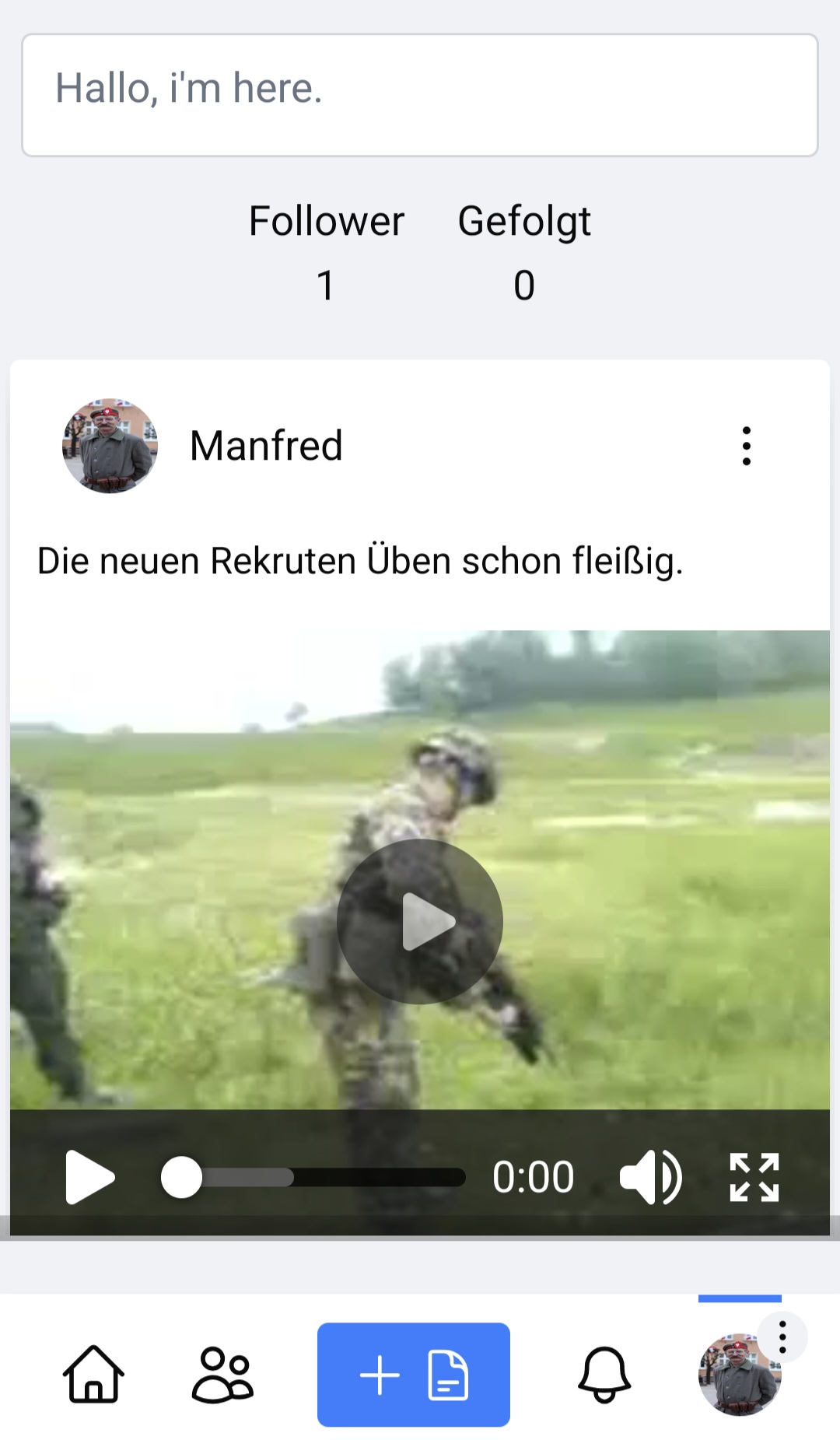The image size is (840, 1440).
Task: Tap the "Hallo, i'm here." text field
Action: tap(420, 95)
